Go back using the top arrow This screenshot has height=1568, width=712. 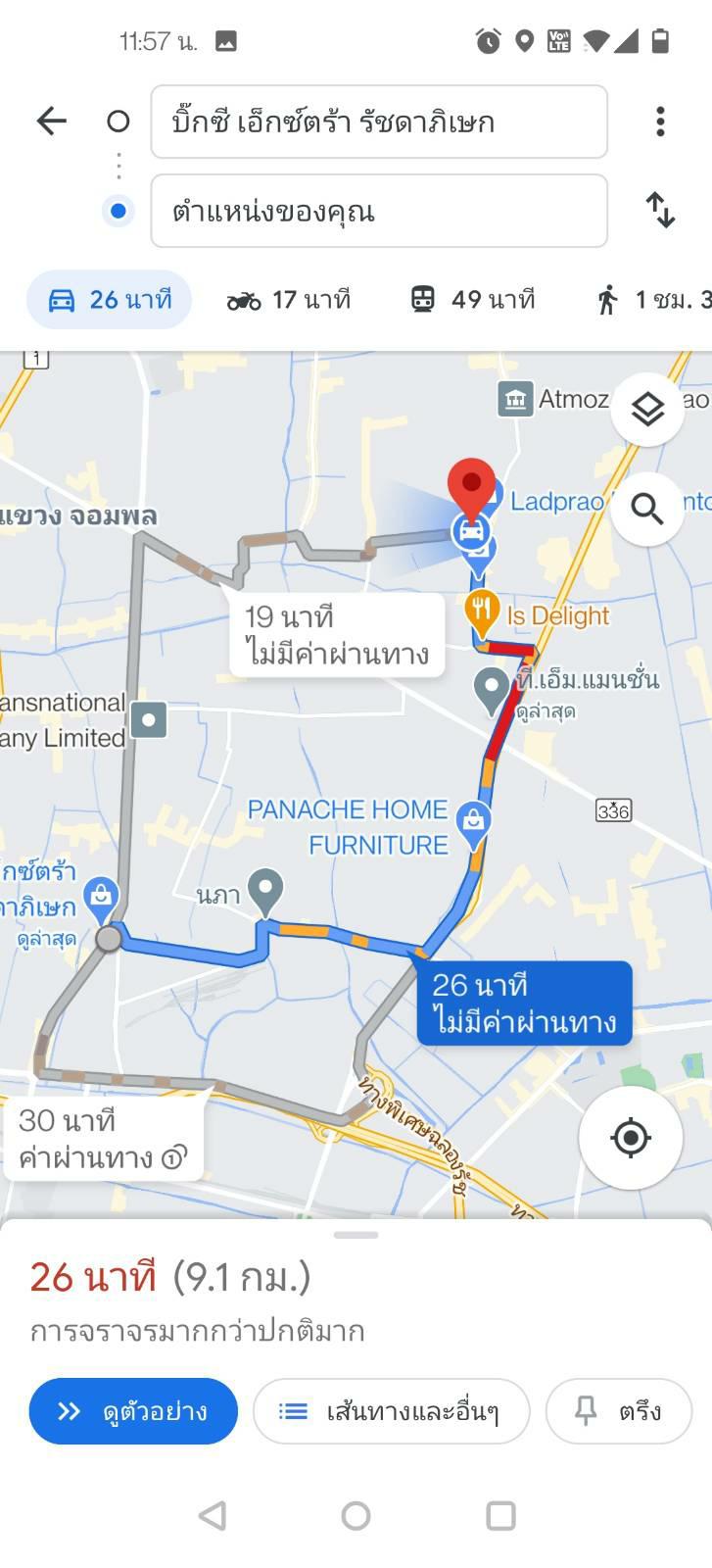pyautogui.click(x=51, y=122)
